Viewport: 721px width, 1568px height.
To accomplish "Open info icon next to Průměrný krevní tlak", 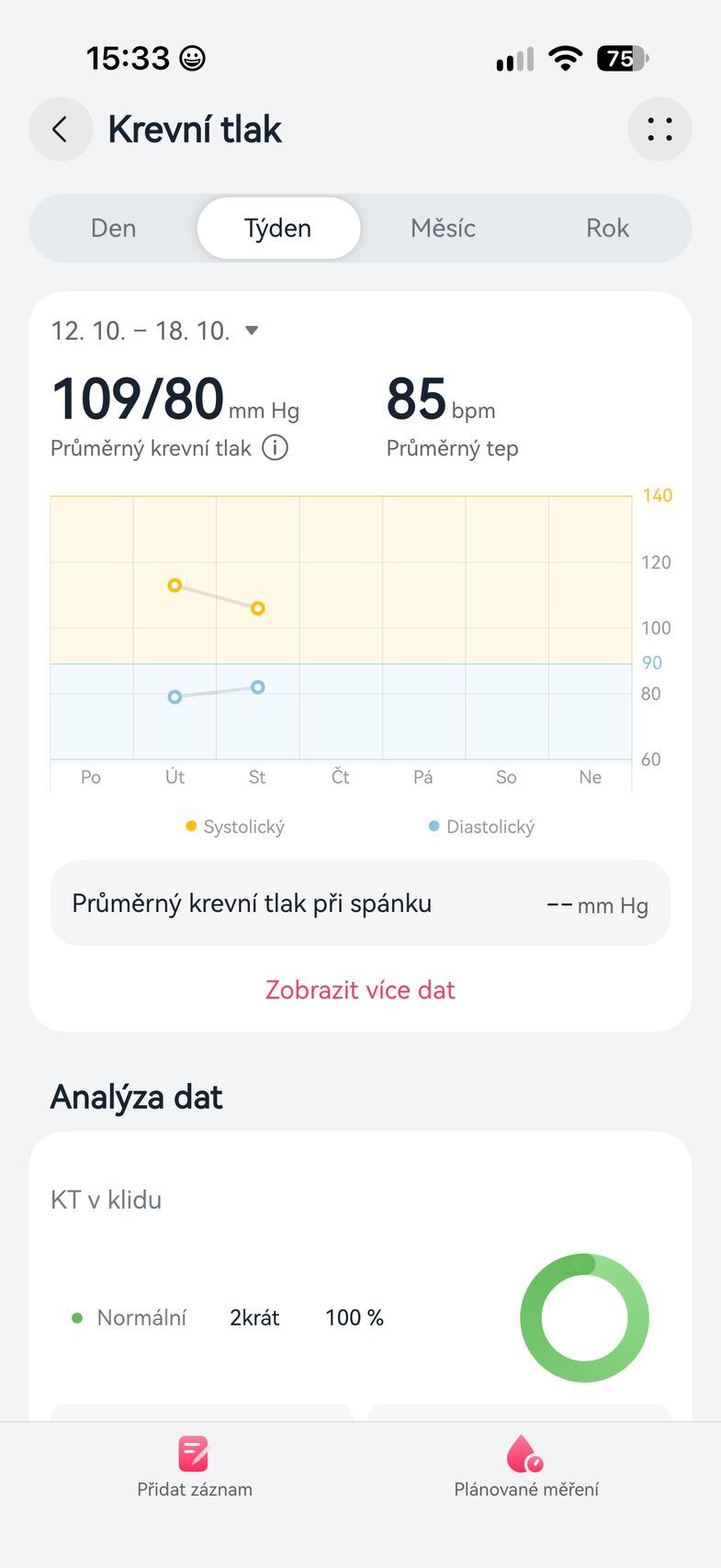I will [275, 448].
